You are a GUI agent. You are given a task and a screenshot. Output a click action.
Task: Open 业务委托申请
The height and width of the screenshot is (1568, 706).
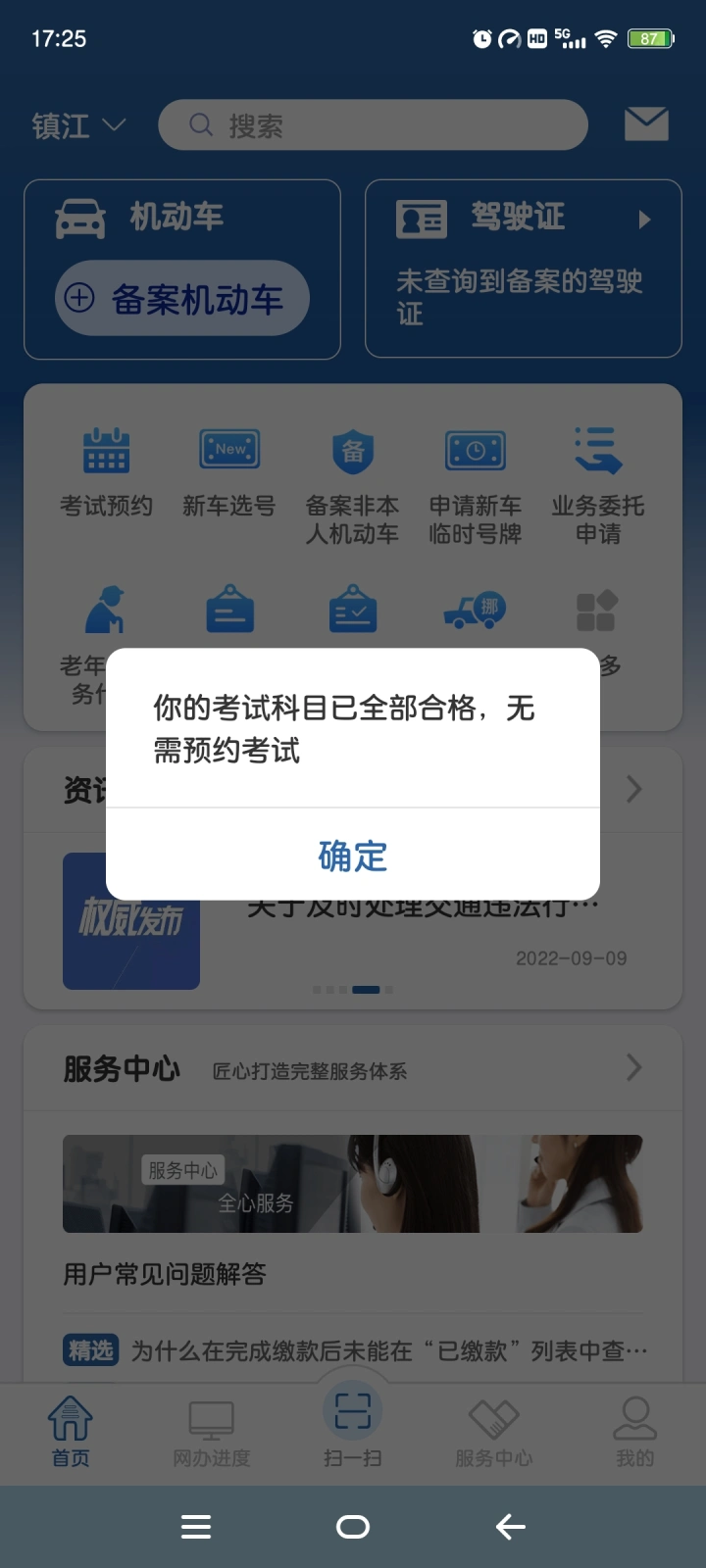(x=598, y=487)
